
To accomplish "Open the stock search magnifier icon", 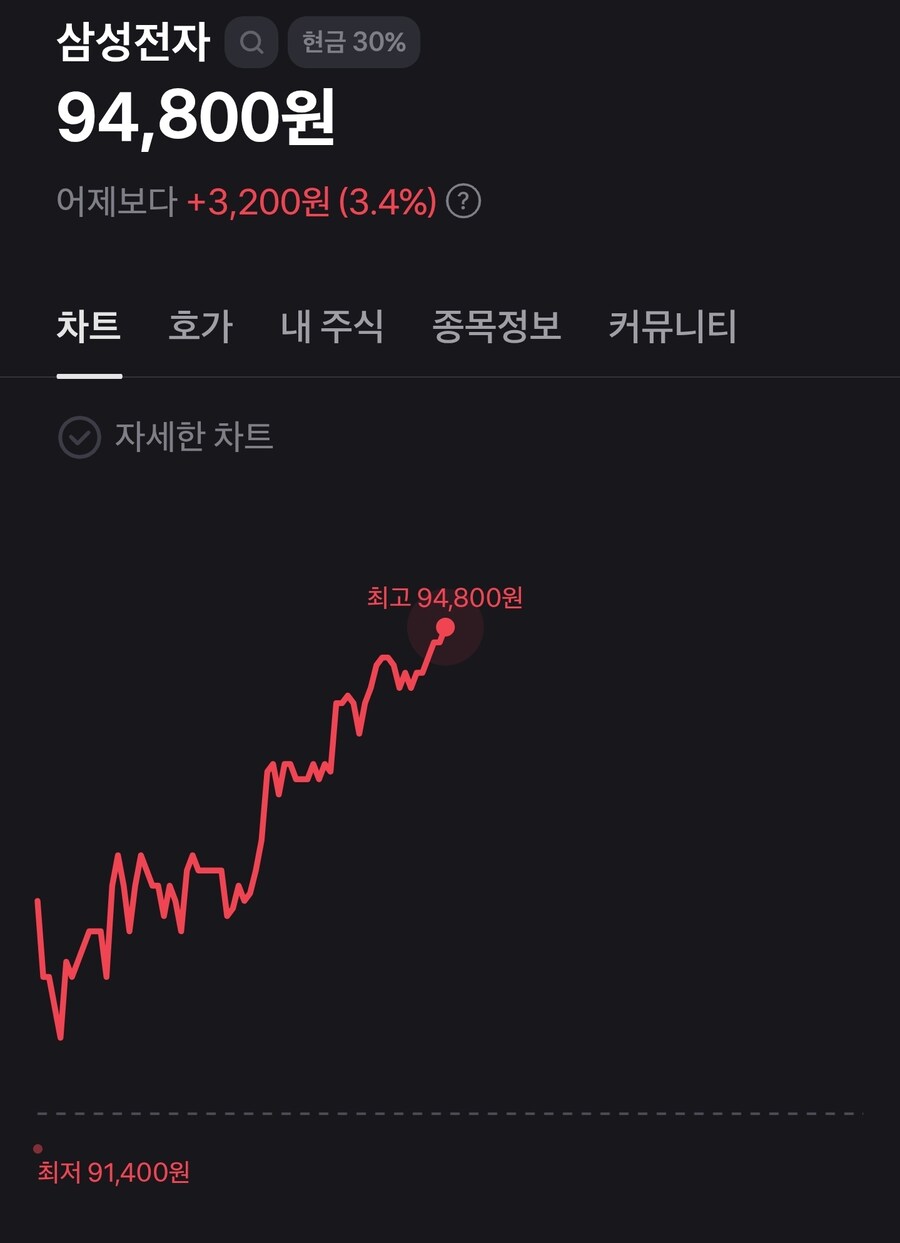I will tap(251, 42).
